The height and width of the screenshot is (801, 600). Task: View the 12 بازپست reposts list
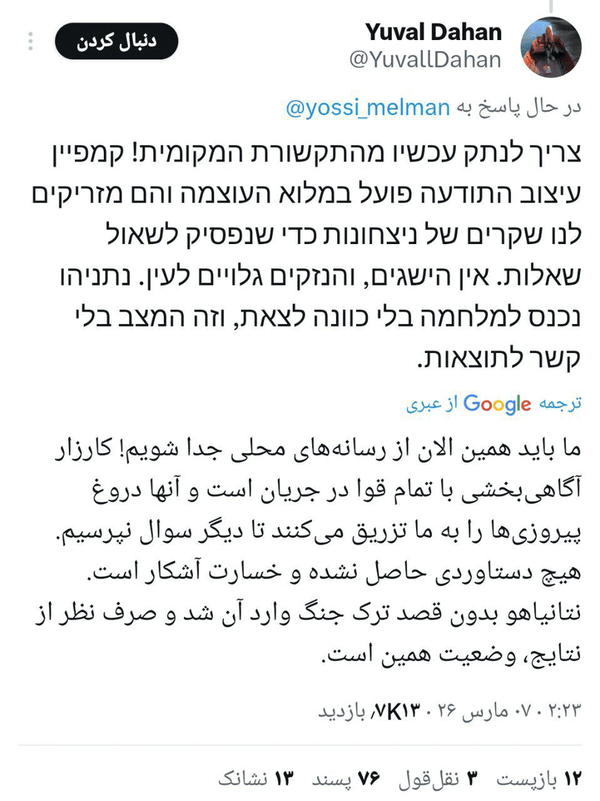[539, 779]
